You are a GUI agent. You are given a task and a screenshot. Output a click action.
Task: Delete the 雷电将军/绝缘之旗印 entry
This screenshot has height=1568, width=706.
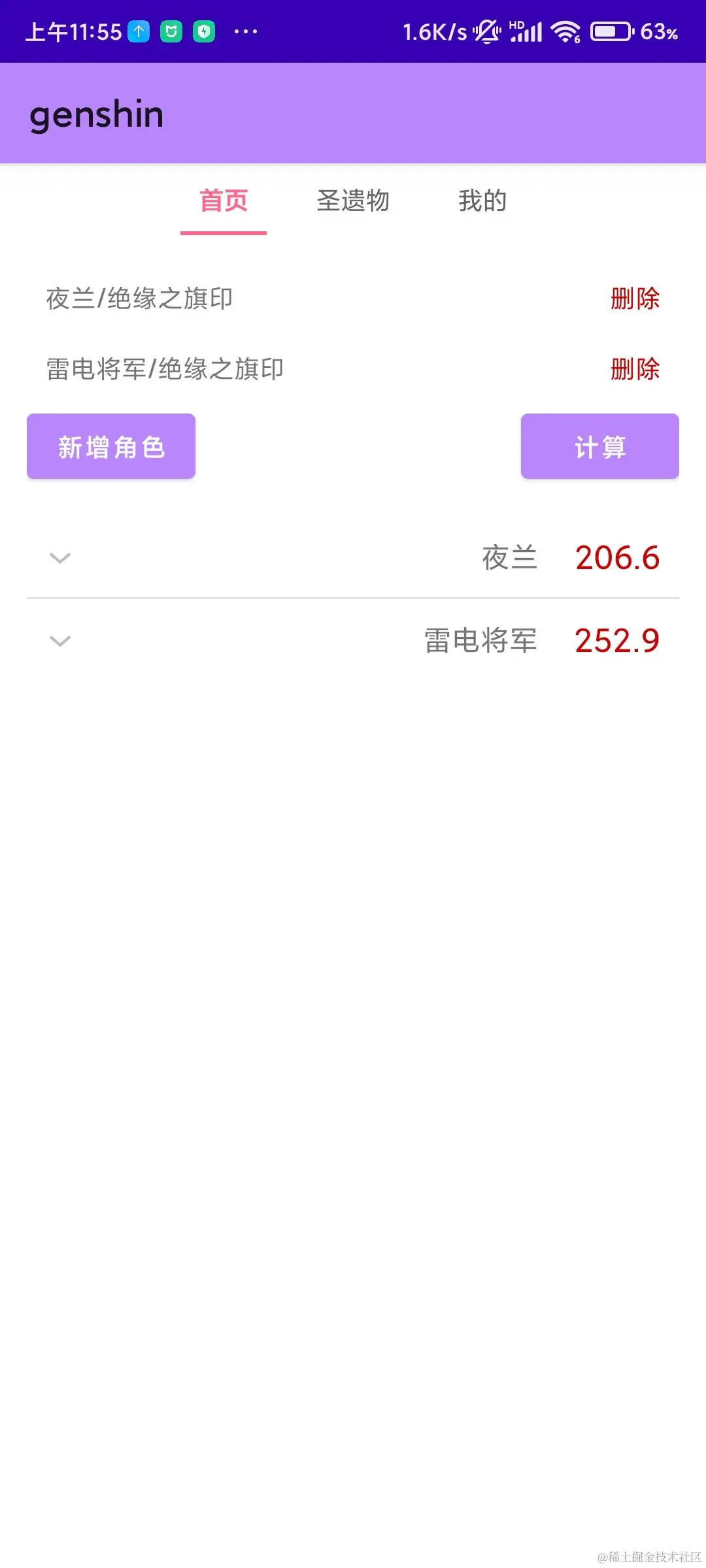[x=635, y=369]
